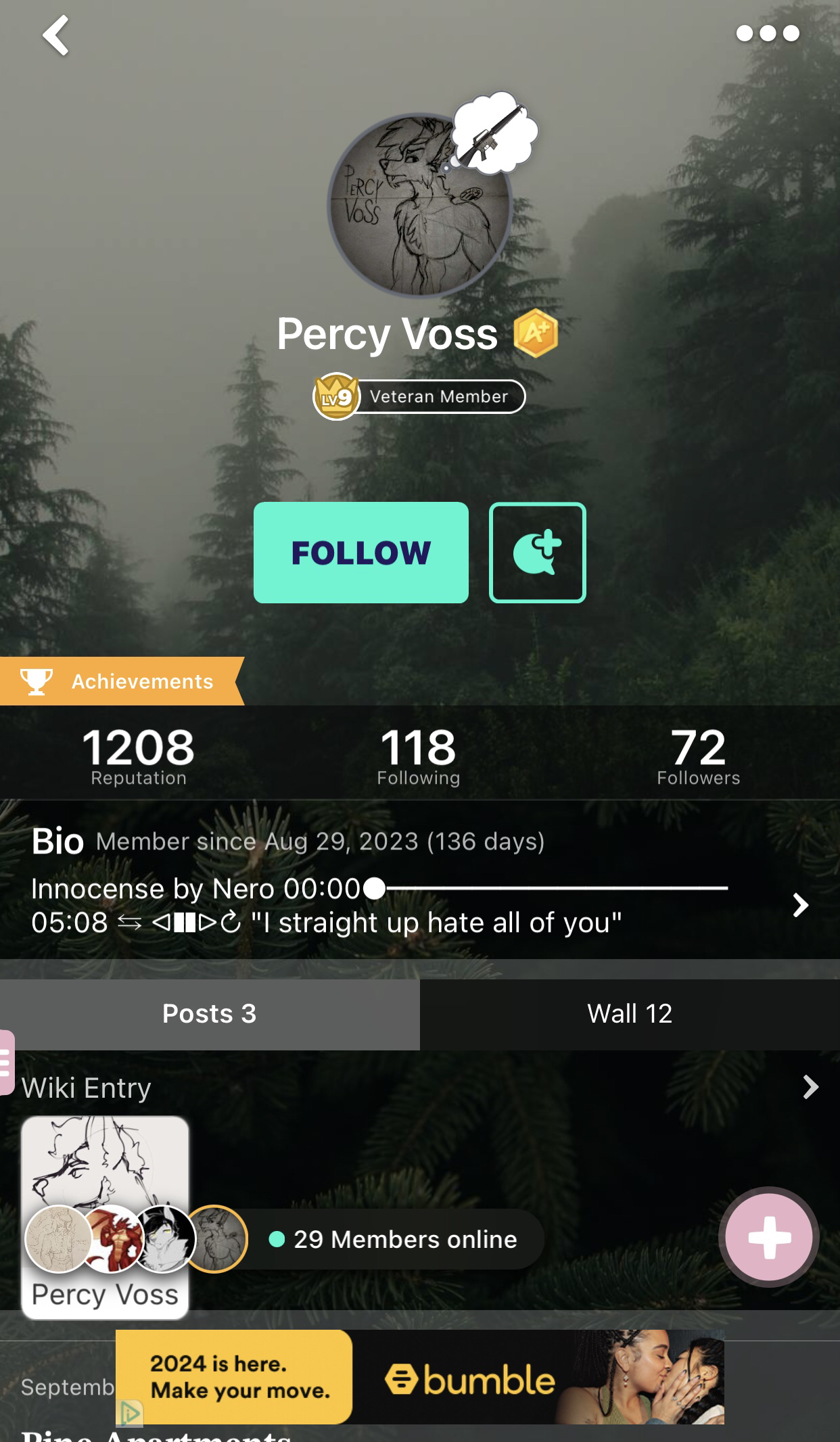
Task: Tap the Veteran Member level badge
Action: click(x=419, y=396)
